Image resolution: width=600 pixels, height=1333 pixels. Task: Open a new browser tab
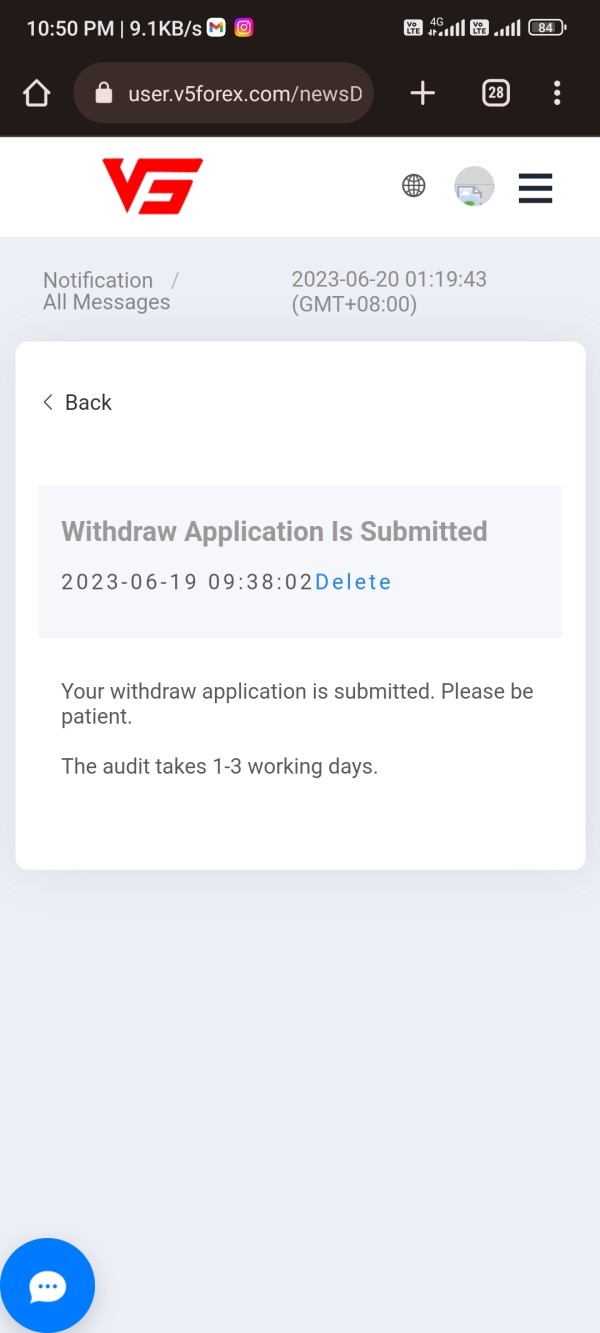(423, 93)
